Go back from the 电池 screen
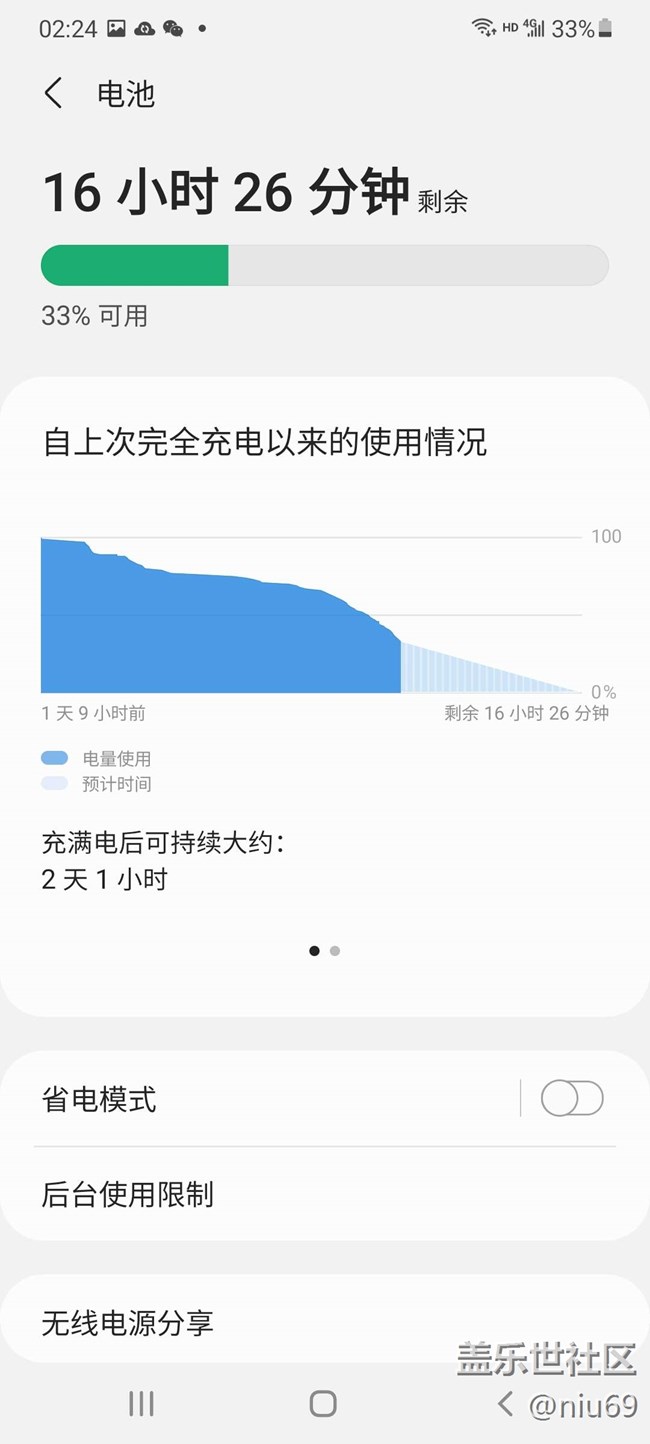Screen dimensions: 650x1444 54,94
